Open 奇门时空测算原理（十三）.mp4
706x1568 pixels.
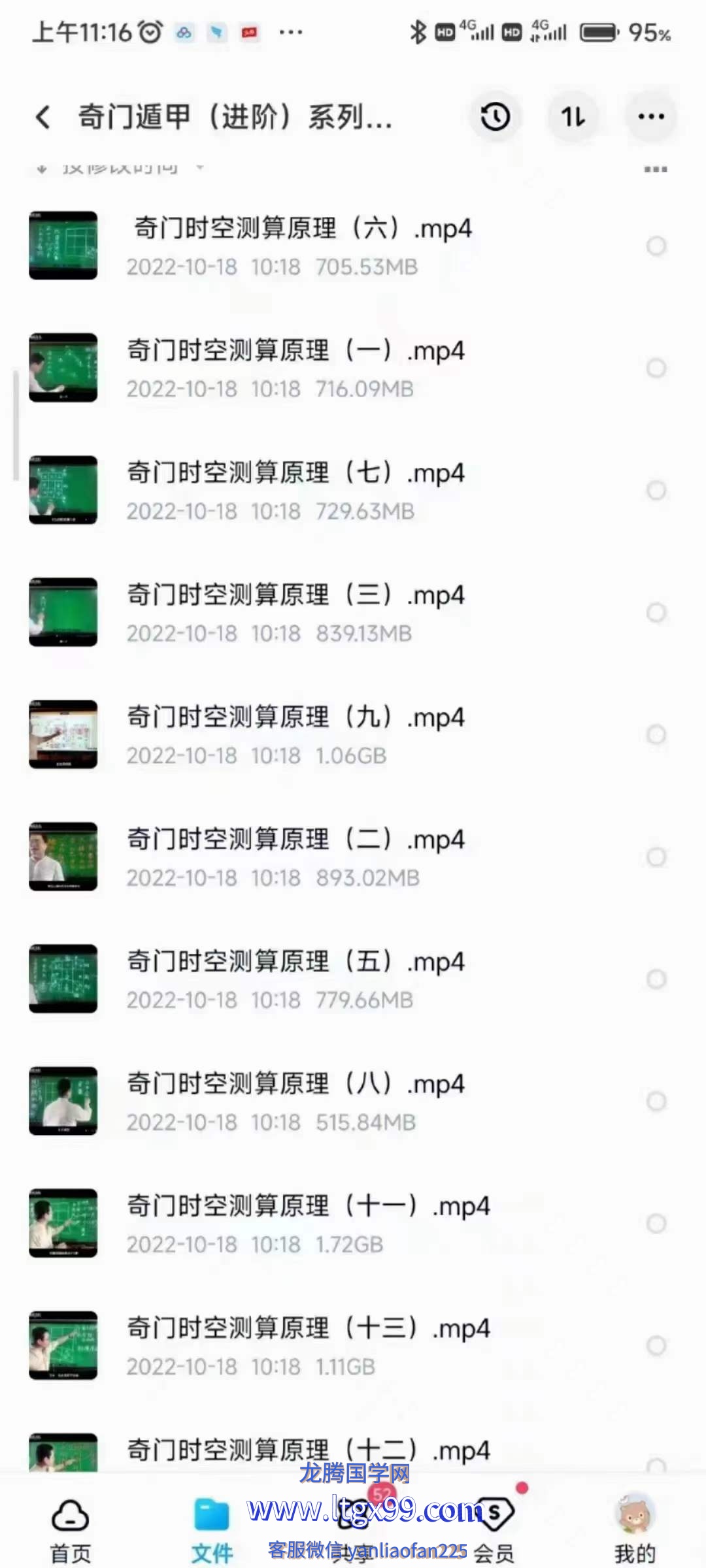307,1345
